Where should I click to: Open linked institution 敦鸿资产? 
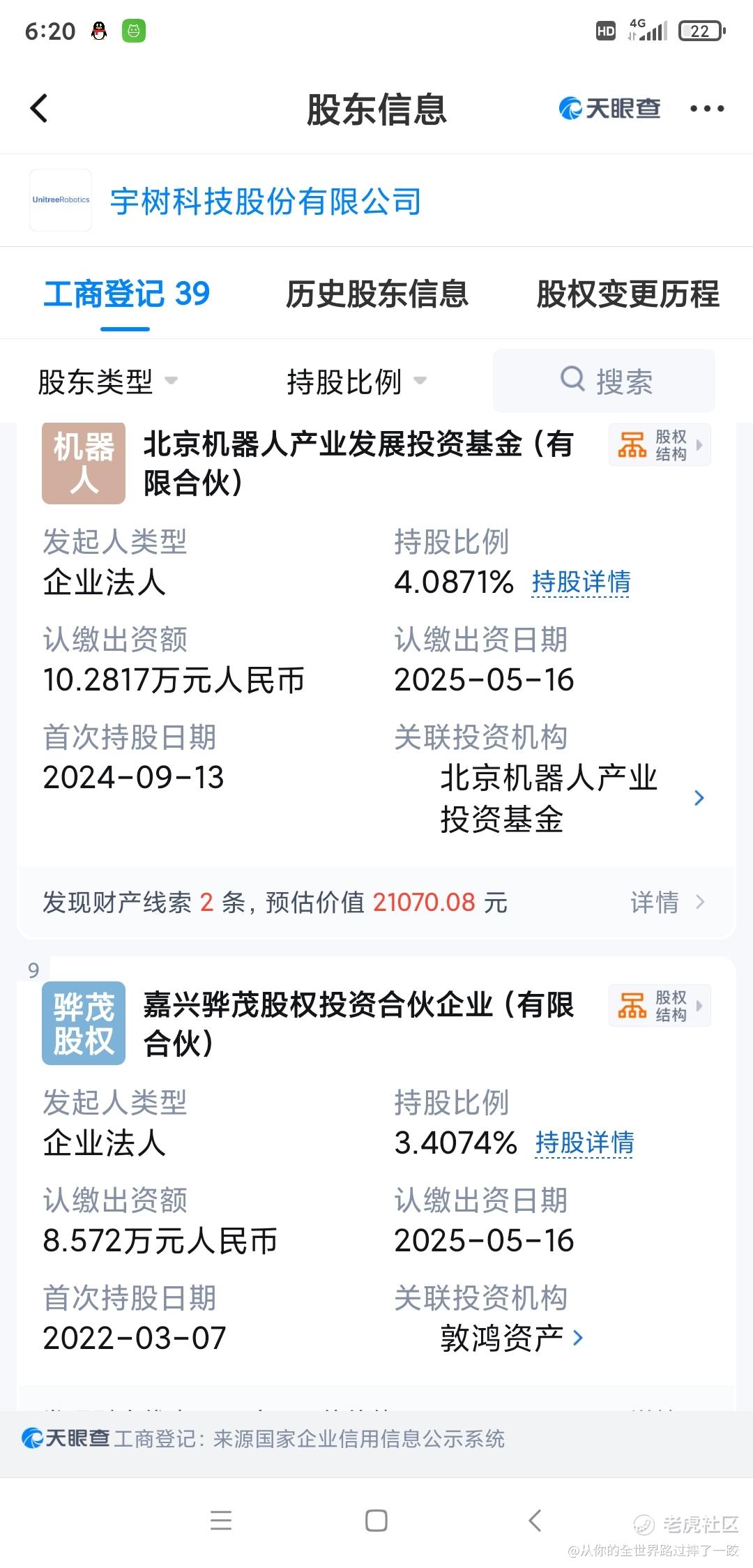(511, 1338)
